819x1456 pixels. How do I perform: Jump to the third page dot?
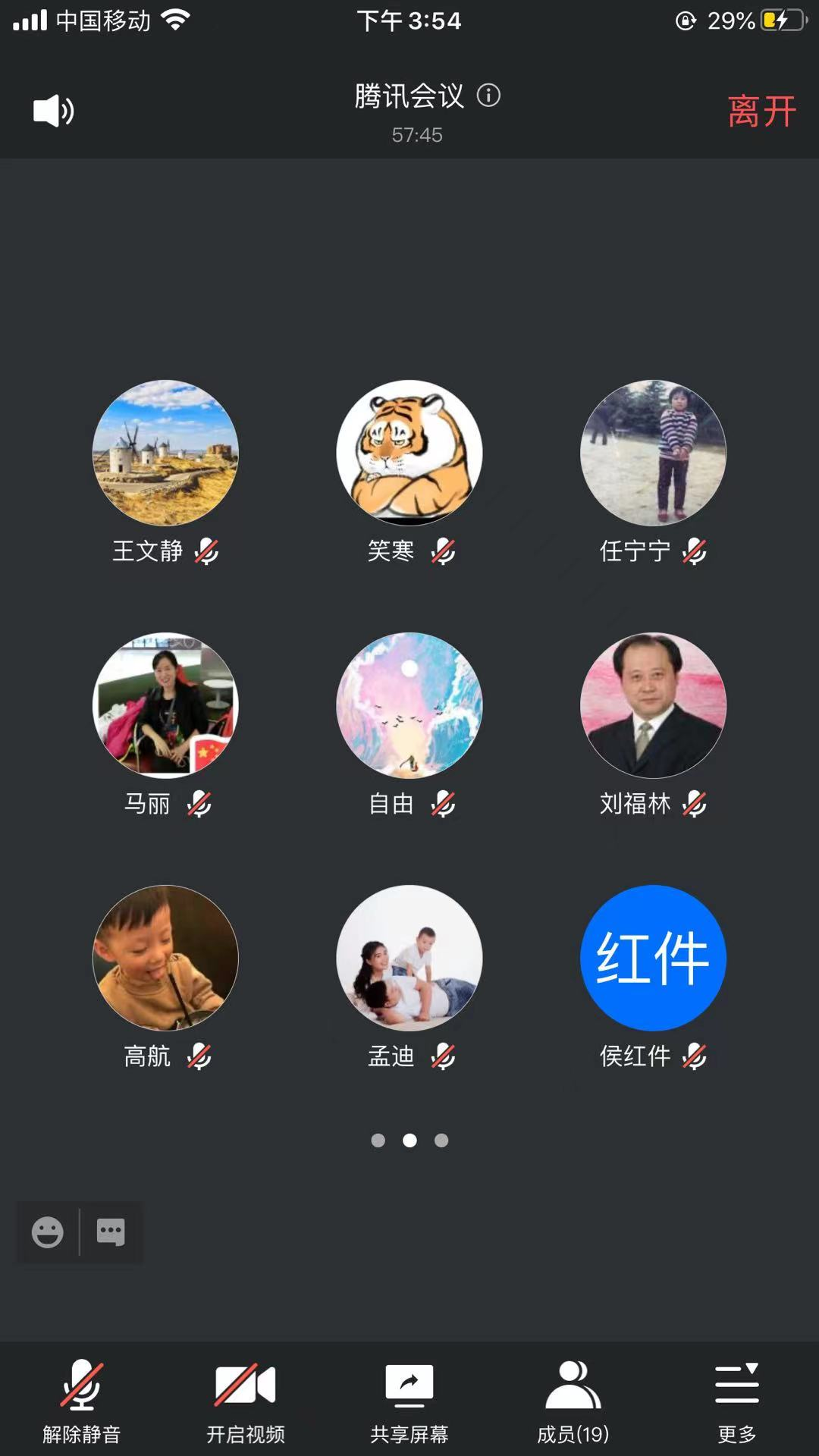[441, 1141]
